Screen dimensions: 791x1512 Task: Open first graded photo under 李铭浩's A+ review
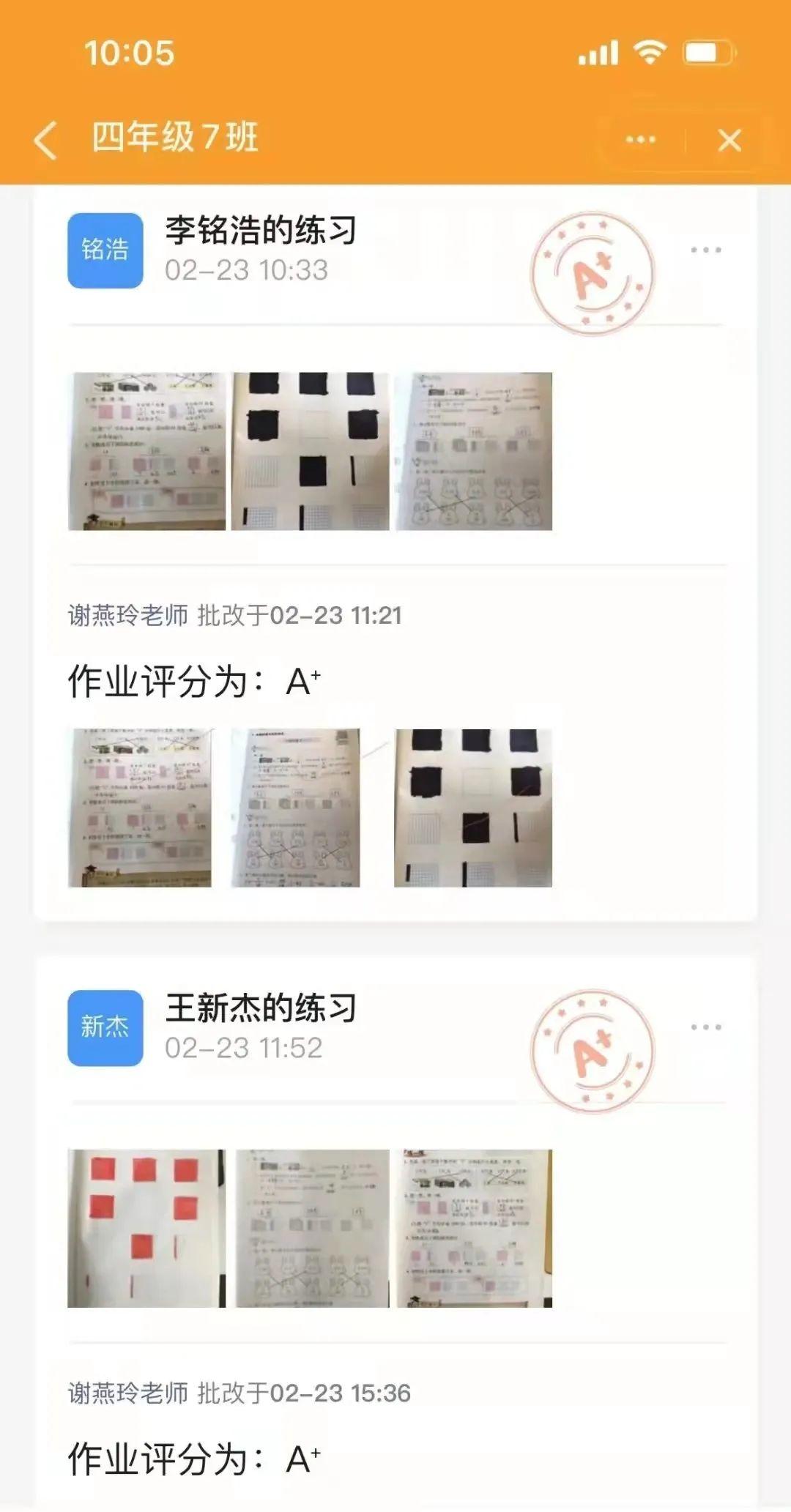pos(140,808)
